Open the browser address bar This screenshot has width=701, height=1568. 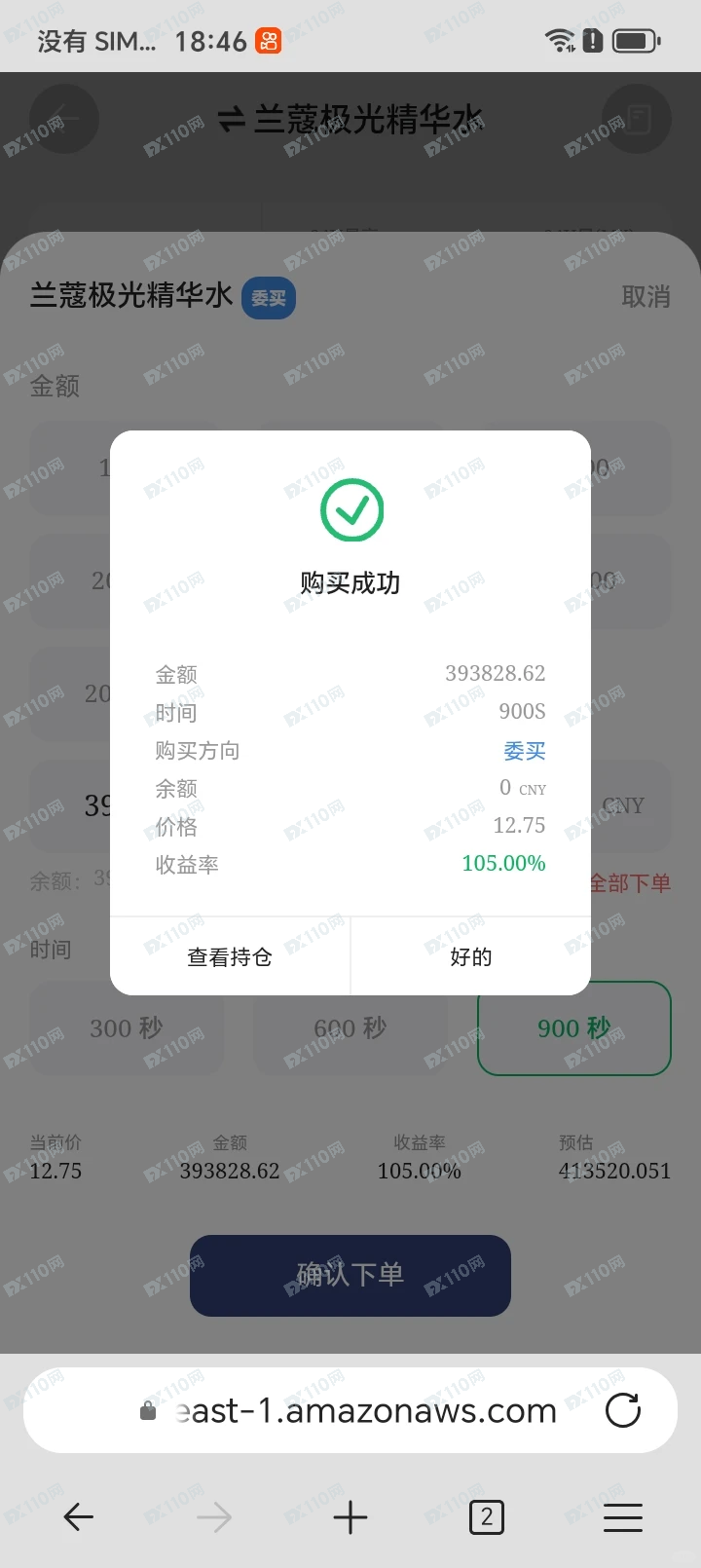point(365,1410)
